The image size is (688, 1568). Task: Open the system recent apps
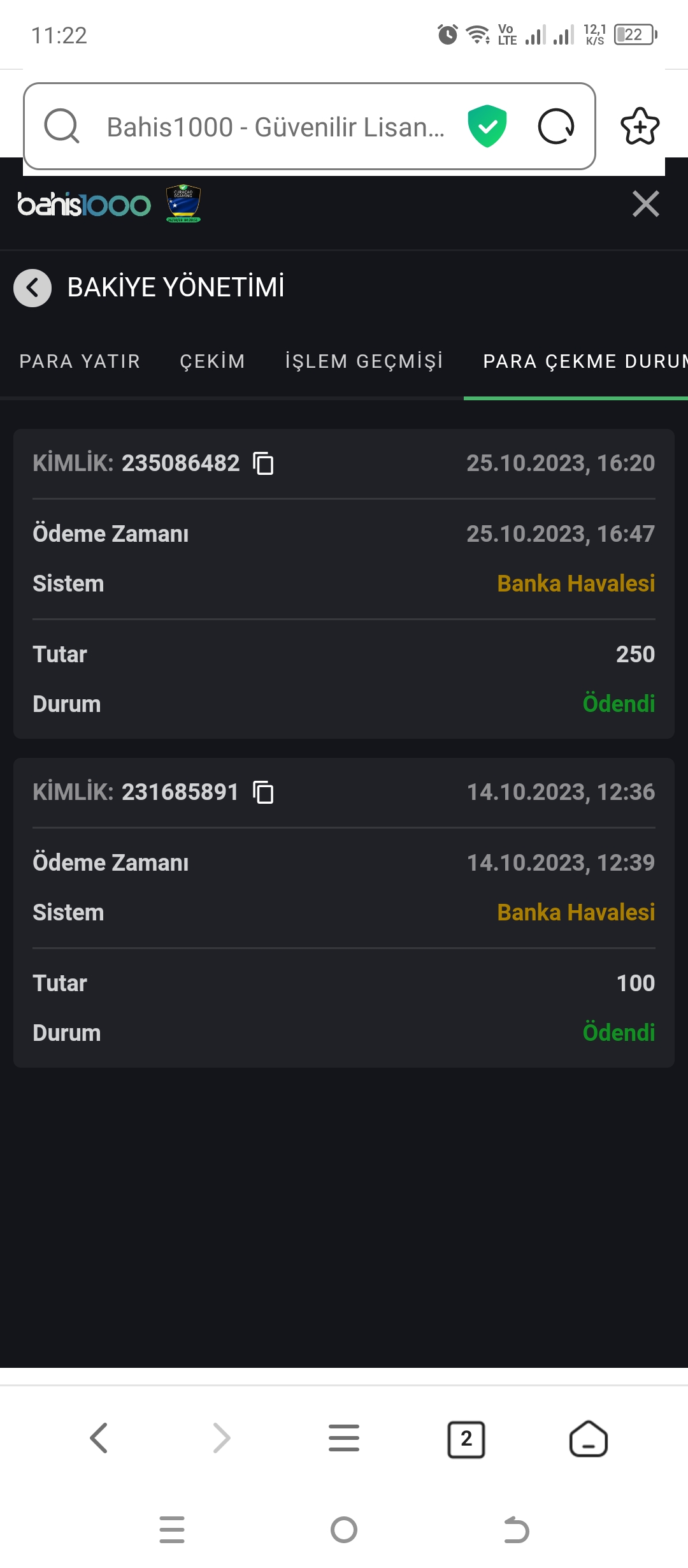pos(172,1530)
